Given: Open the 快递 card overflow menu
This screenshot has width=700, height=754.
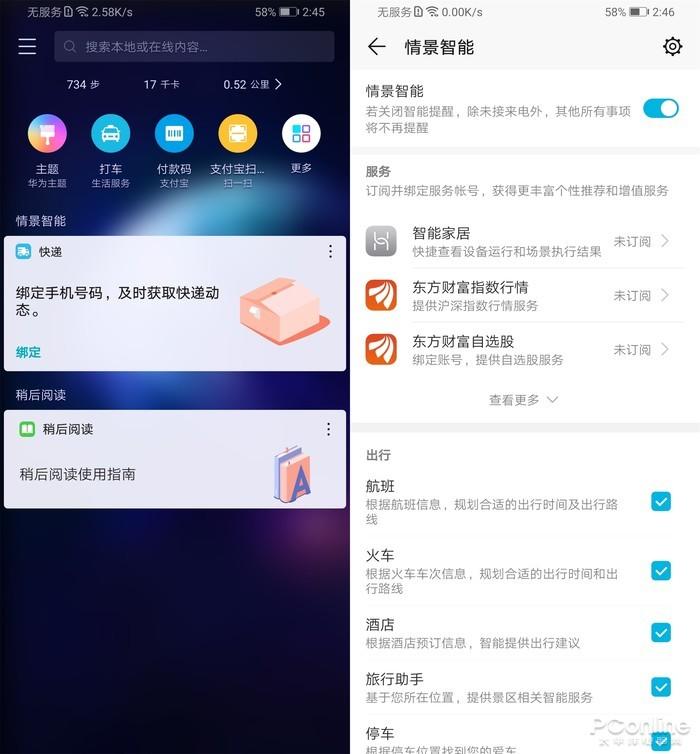Looking at the screenshot, I should (x=330, y=252).
